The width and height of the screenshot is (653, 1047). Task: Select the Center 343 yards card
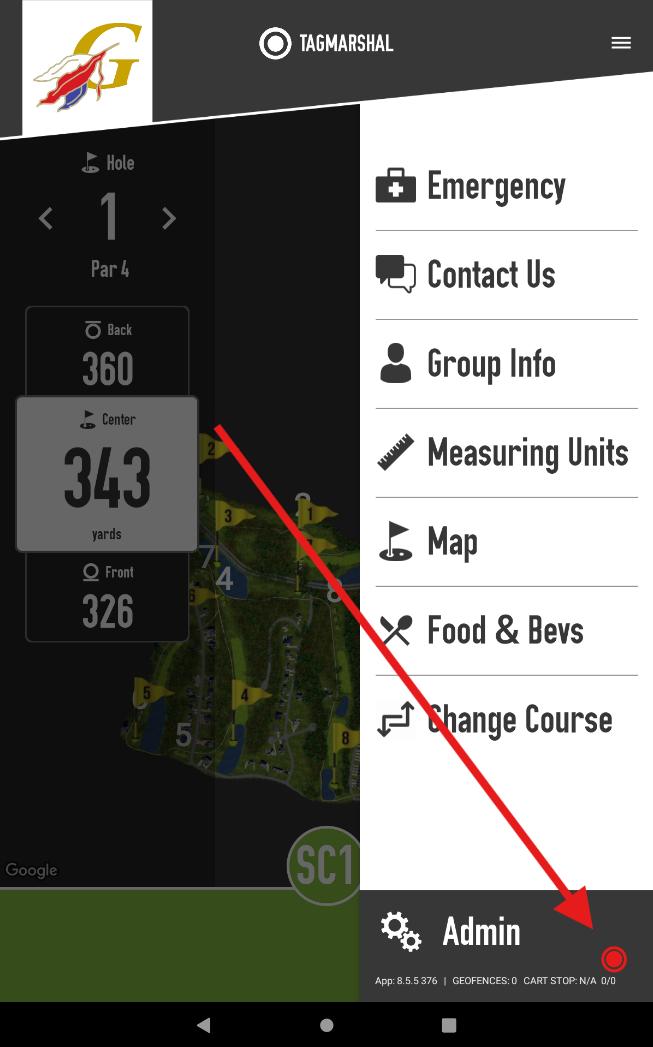(107, 474)
